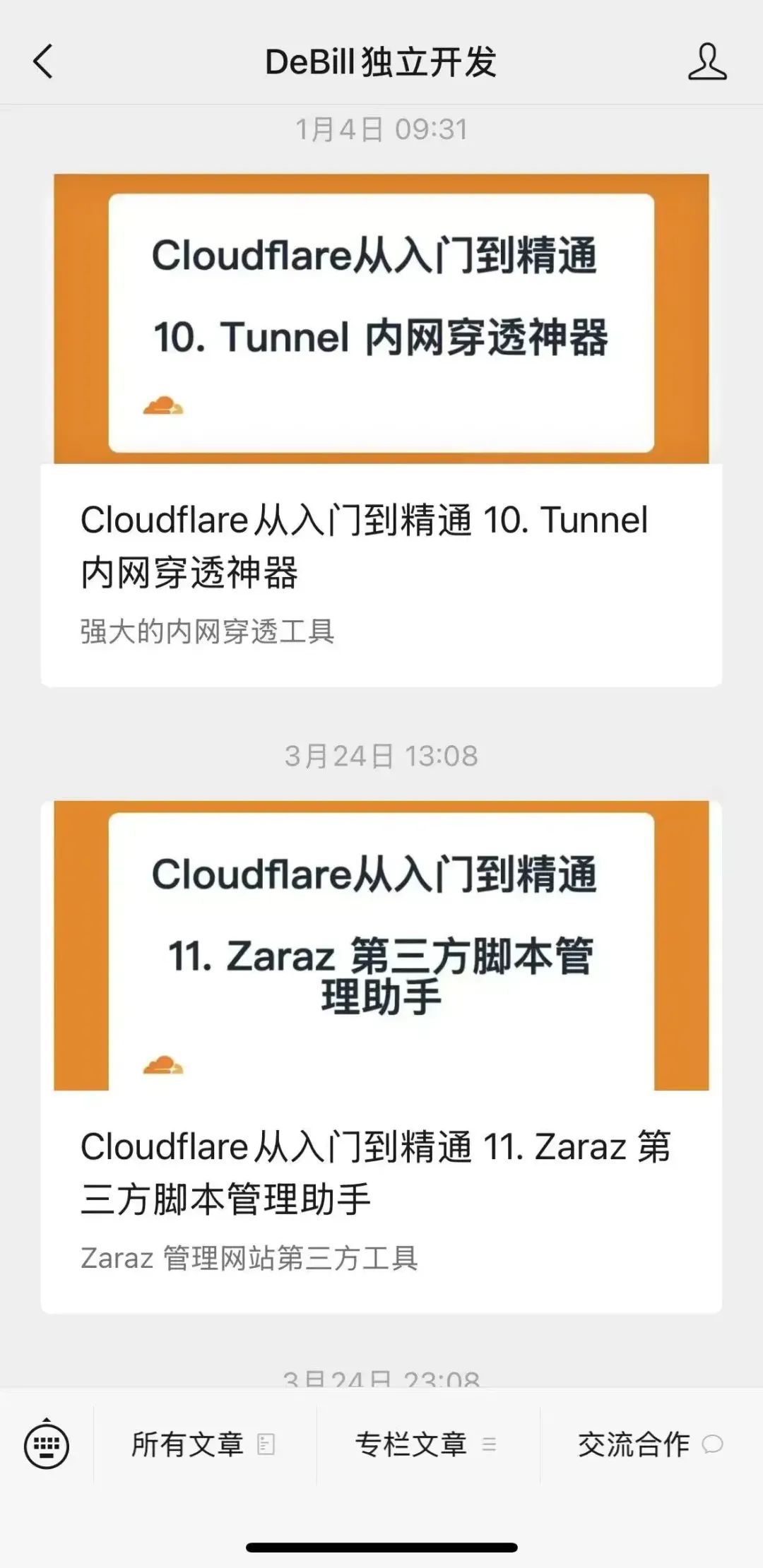Open the Cloudflare Tunnel 内网穿透神器 article
Image resolution: width=763 pixels, height=1568 pixels.
pos(381,430)
